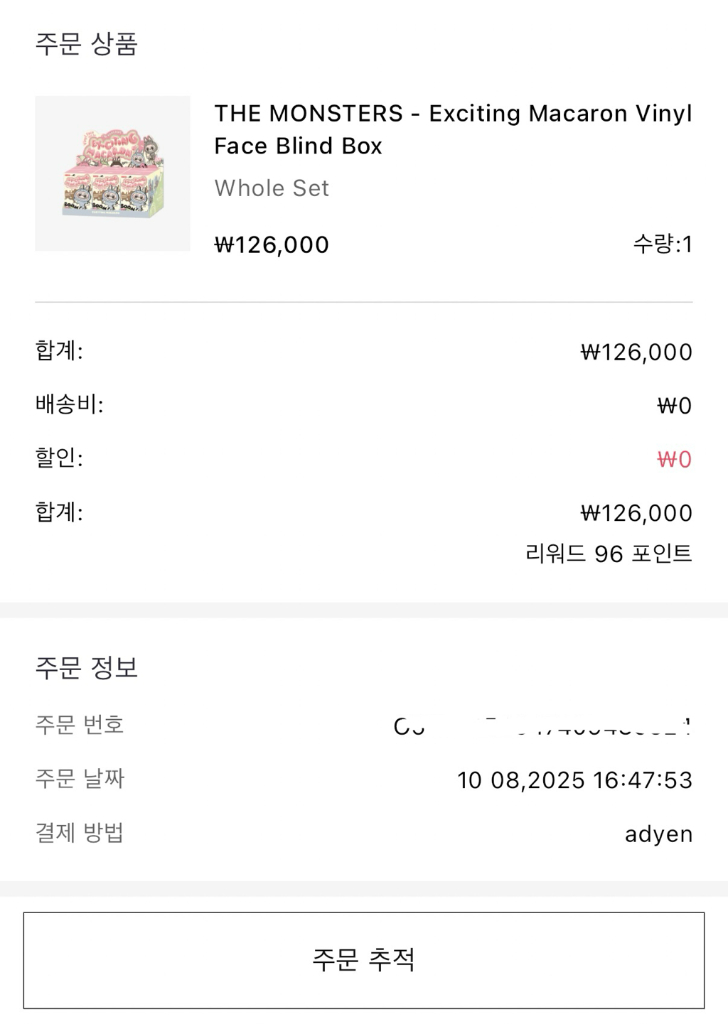
Task: Select the Whole Set variant label
Action: click(271, 188)
